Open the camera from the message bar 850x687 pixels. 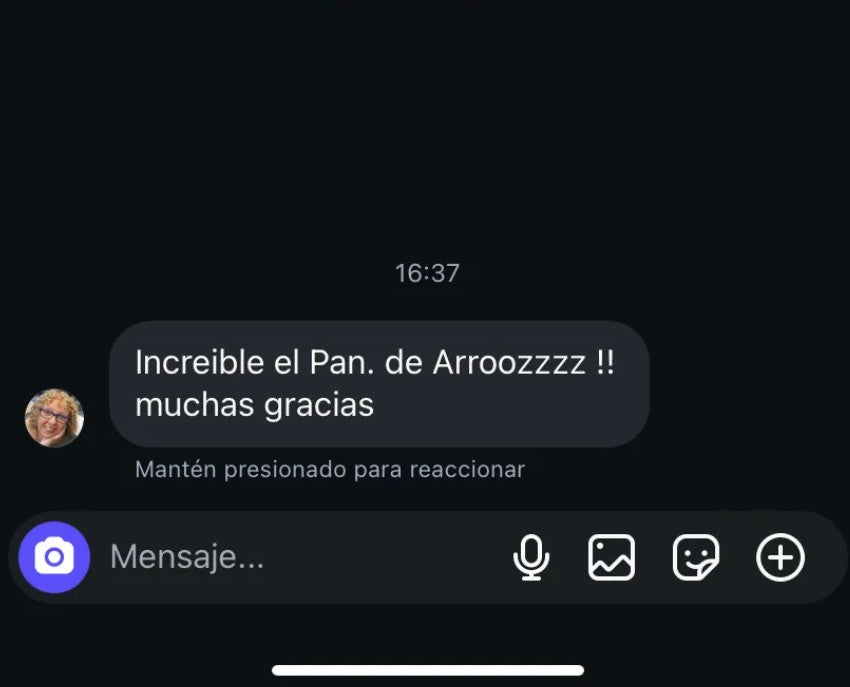54,557
